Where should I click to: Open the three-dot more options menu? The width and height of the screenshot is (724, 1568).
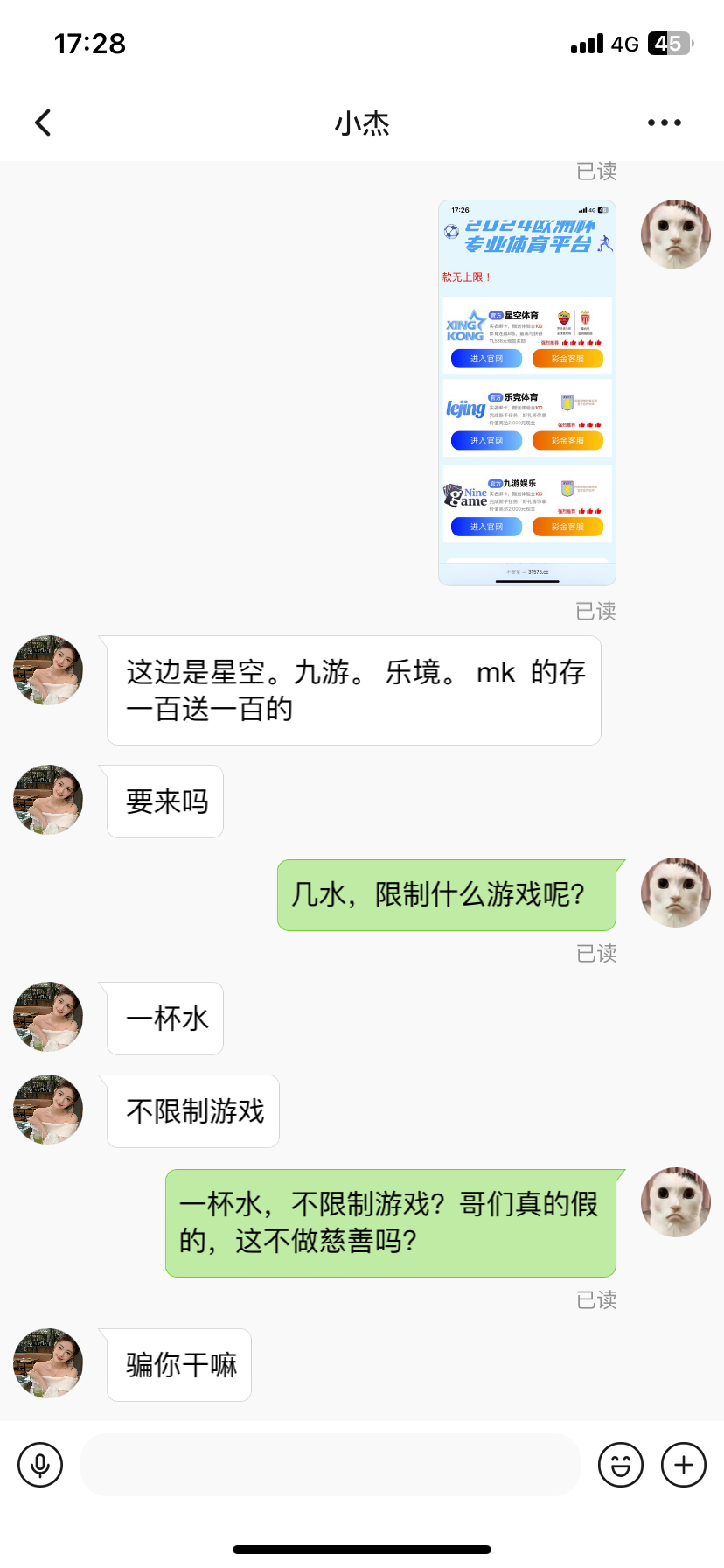[x=664, y=122]
